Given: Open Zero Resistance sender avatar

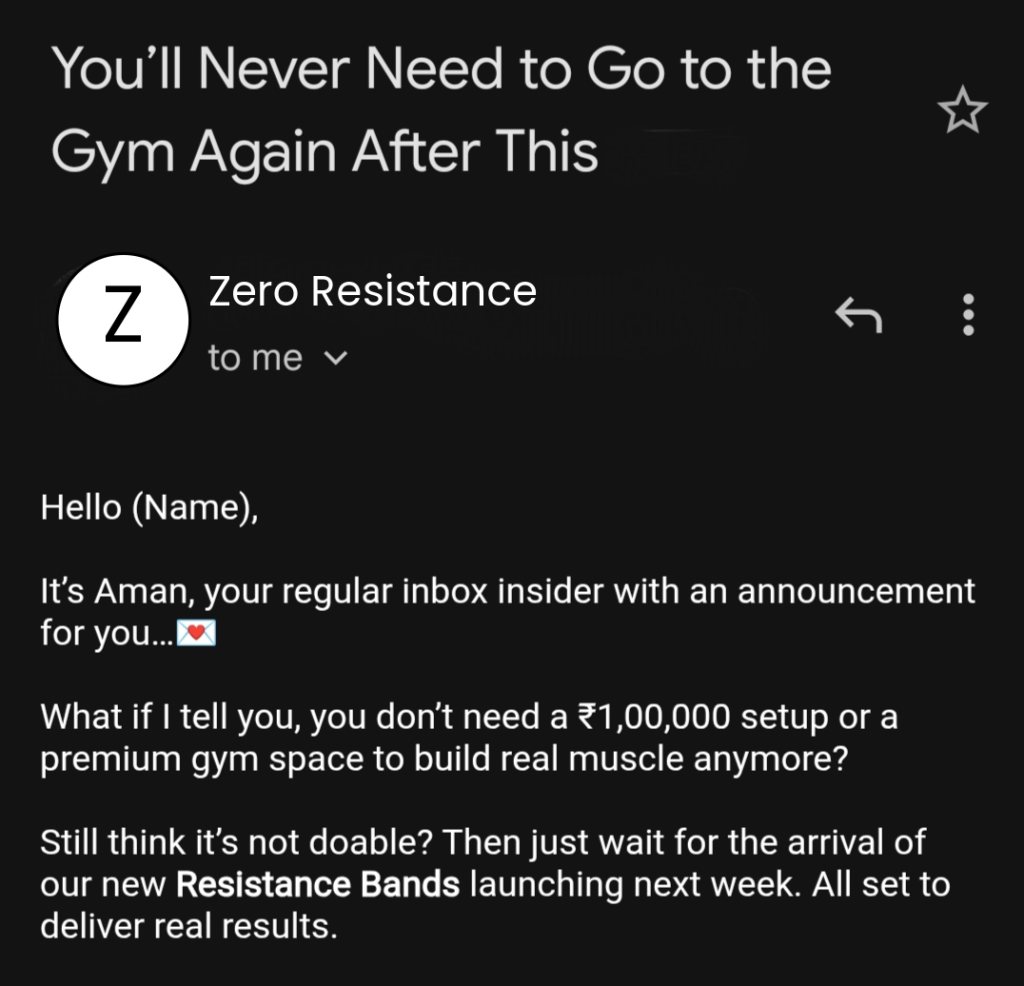Looking at the screenshot, I should (123, 320).
